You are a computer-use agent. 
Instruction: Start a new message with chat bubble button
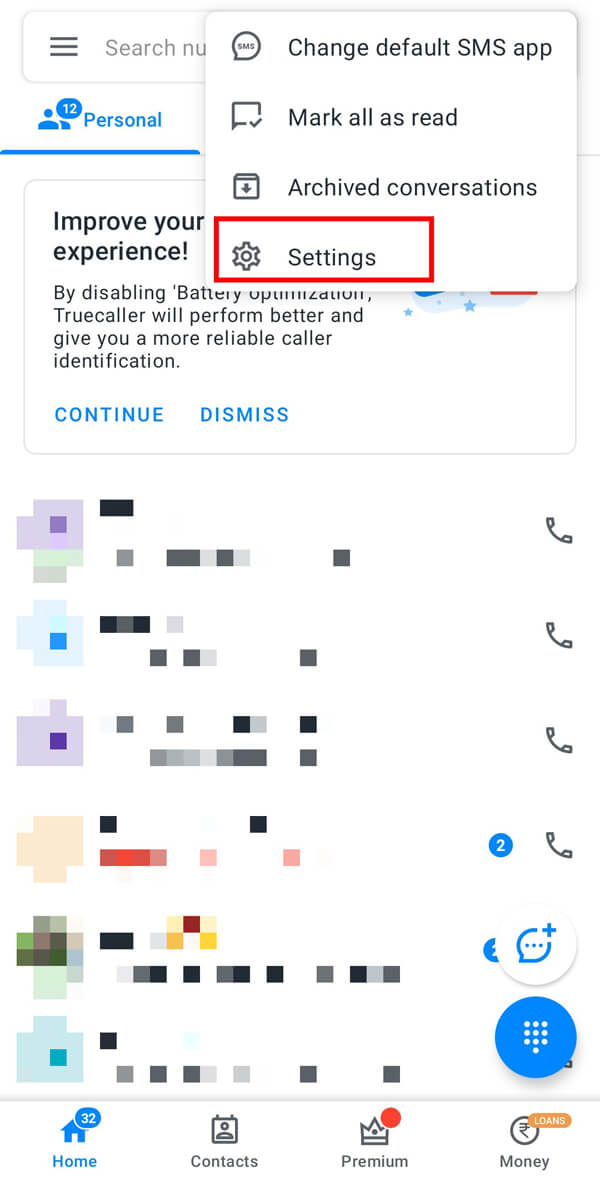tap(536, 944)
